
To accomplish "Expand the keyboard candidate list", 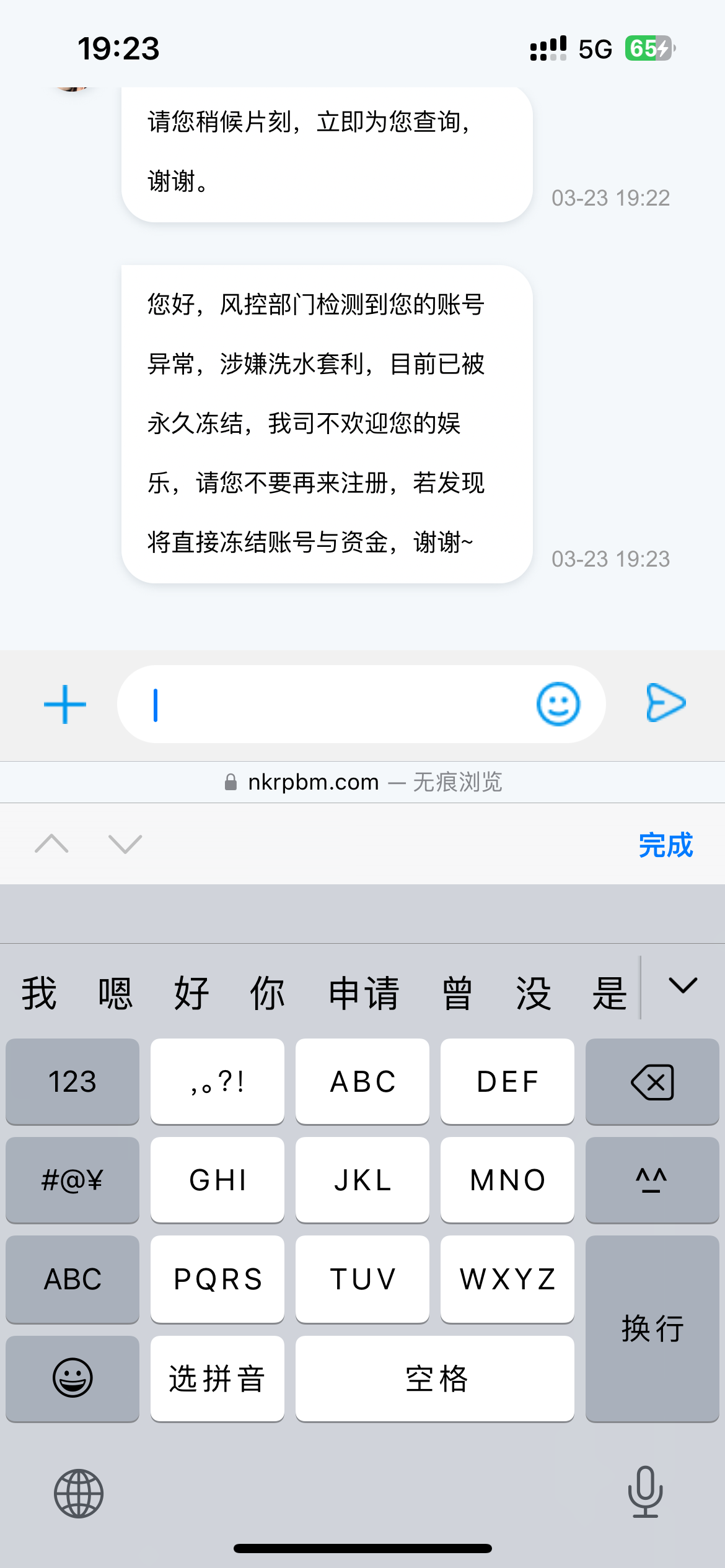I will click(x=683, y=986).
